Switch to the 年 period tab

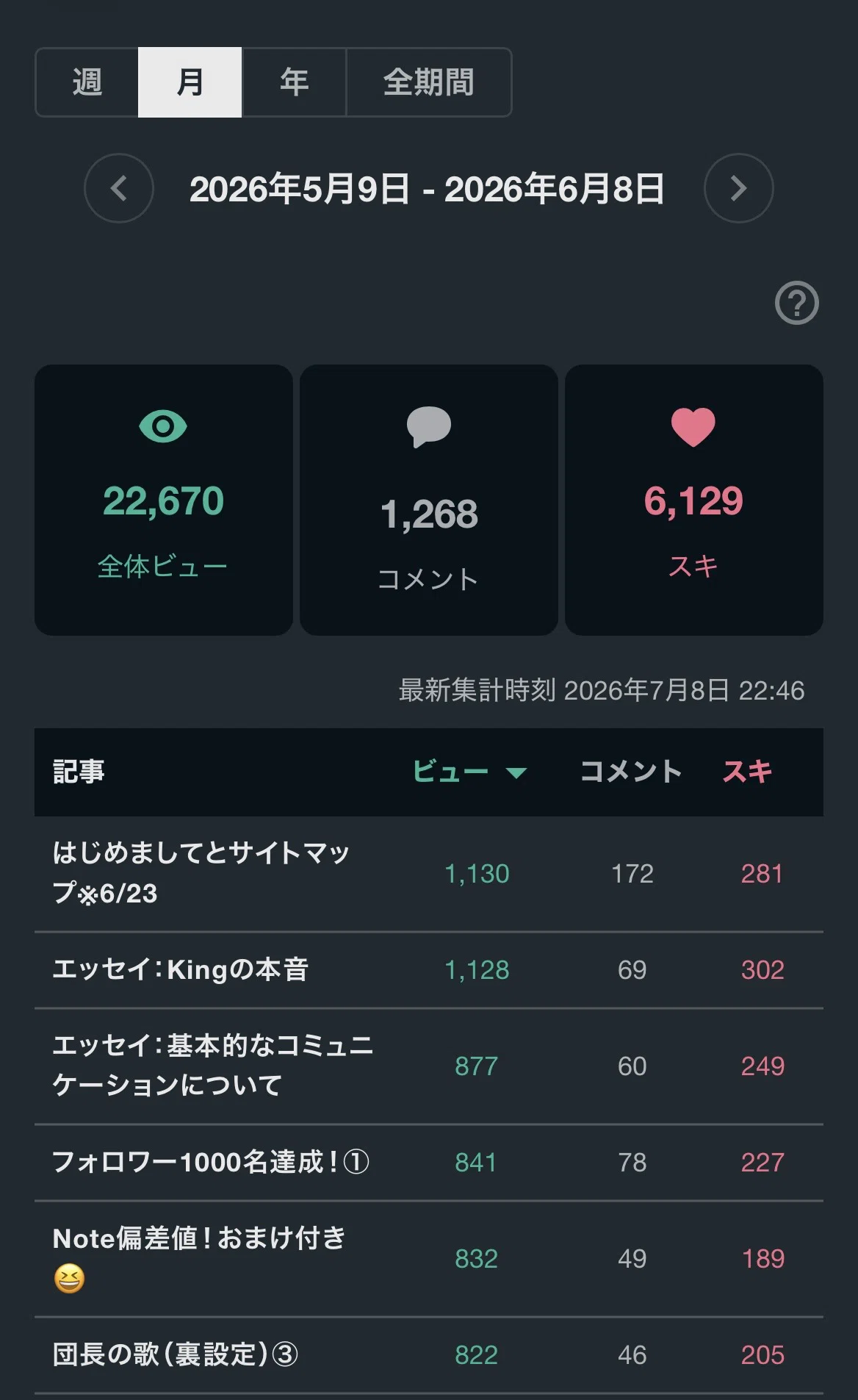(x=294, y=82)
